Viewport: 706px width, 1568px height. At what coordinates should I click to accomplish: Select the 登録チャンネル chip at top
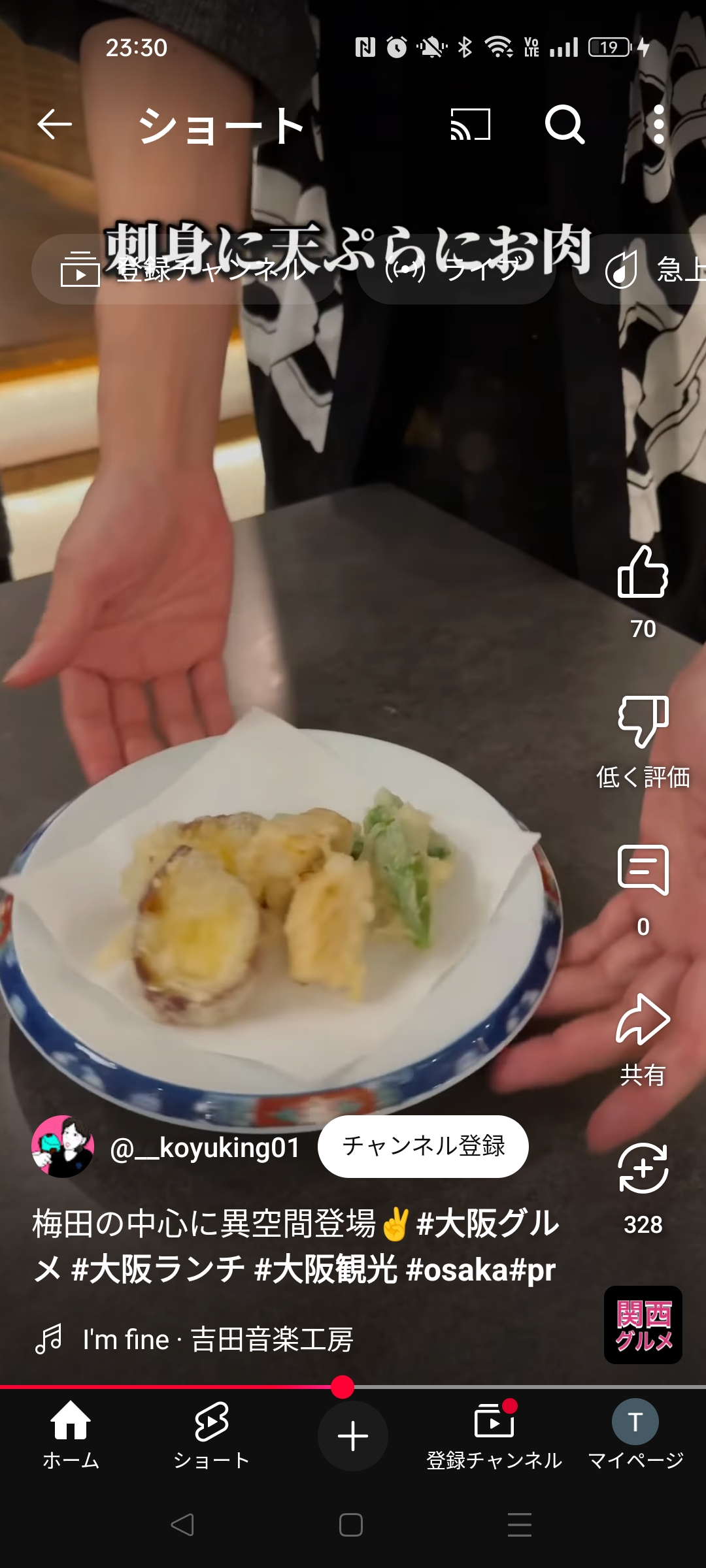[x=184, y=269]
